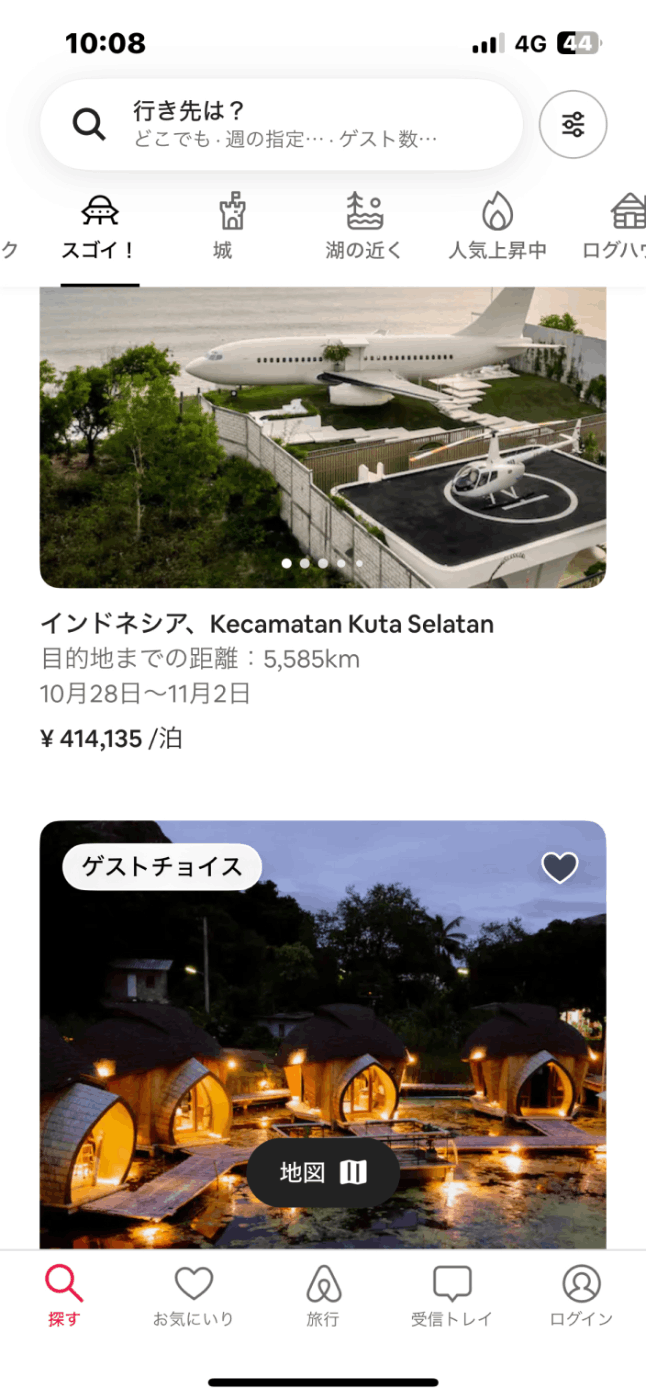Go to the 探す tab
The width and height of the screenshot is (646, 1400).
[64, 1297]
